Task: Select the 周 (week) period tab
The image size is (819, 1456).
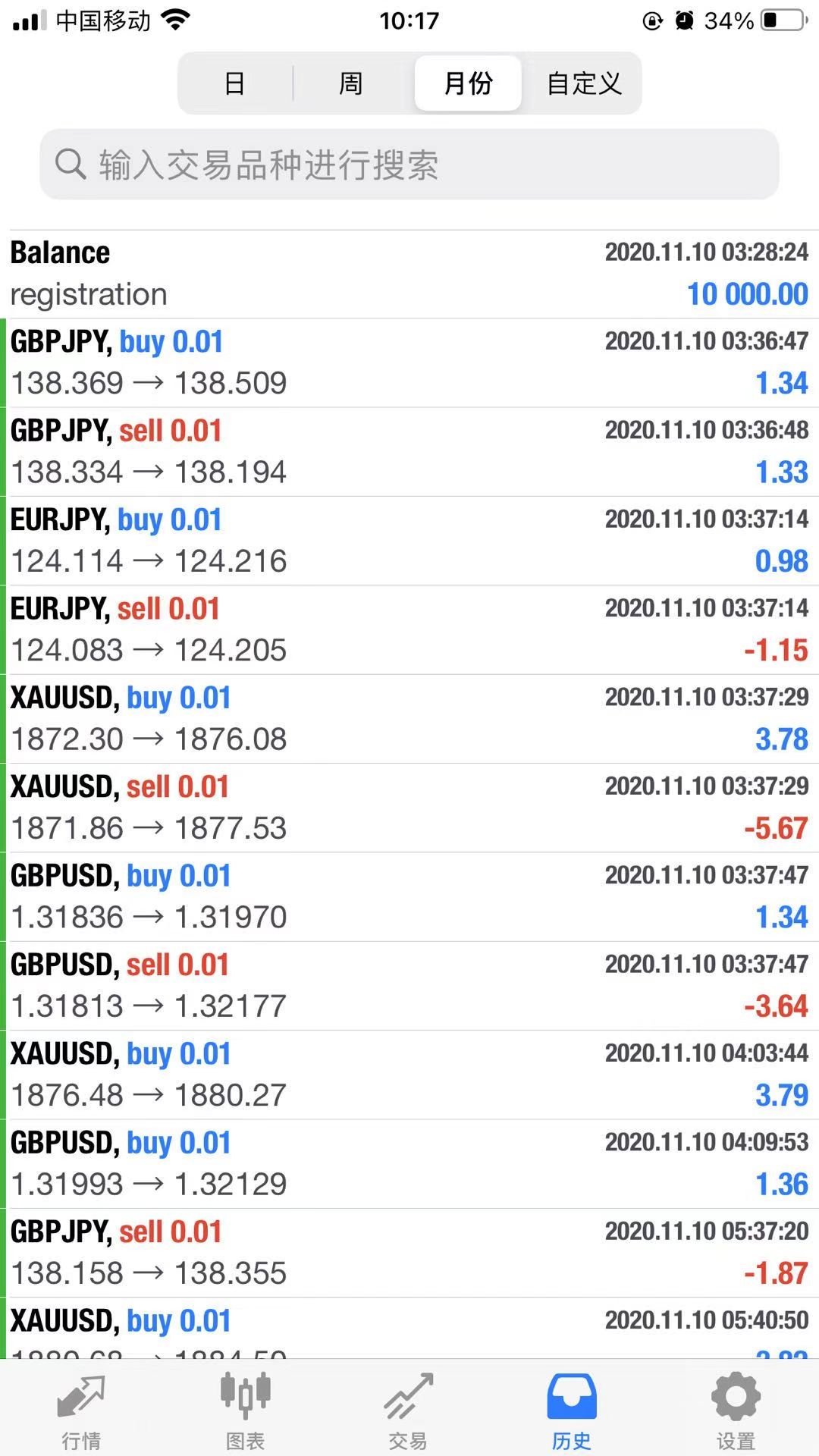Action: coord(351,83)
